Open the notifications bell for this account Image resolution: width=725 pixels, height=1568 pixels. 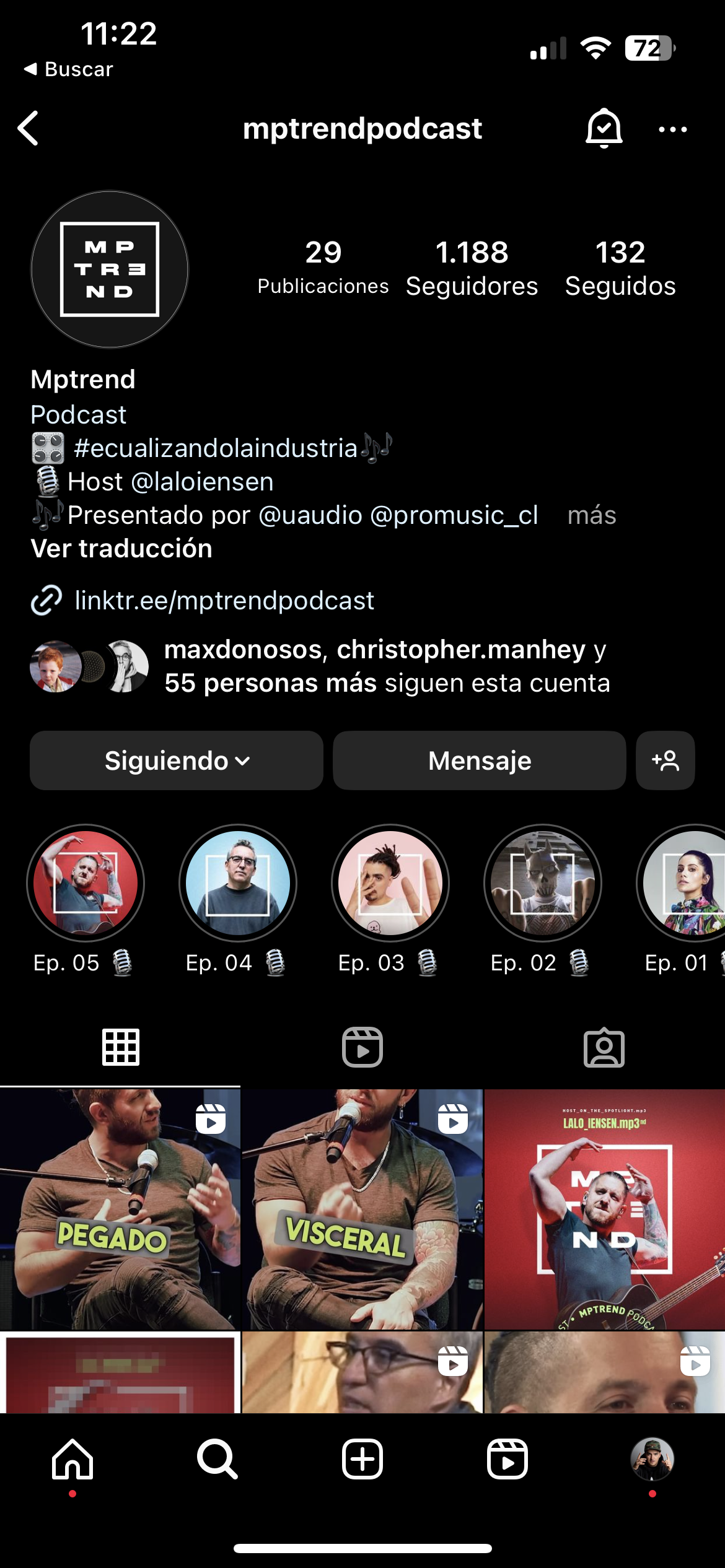[x=604, y=128]
